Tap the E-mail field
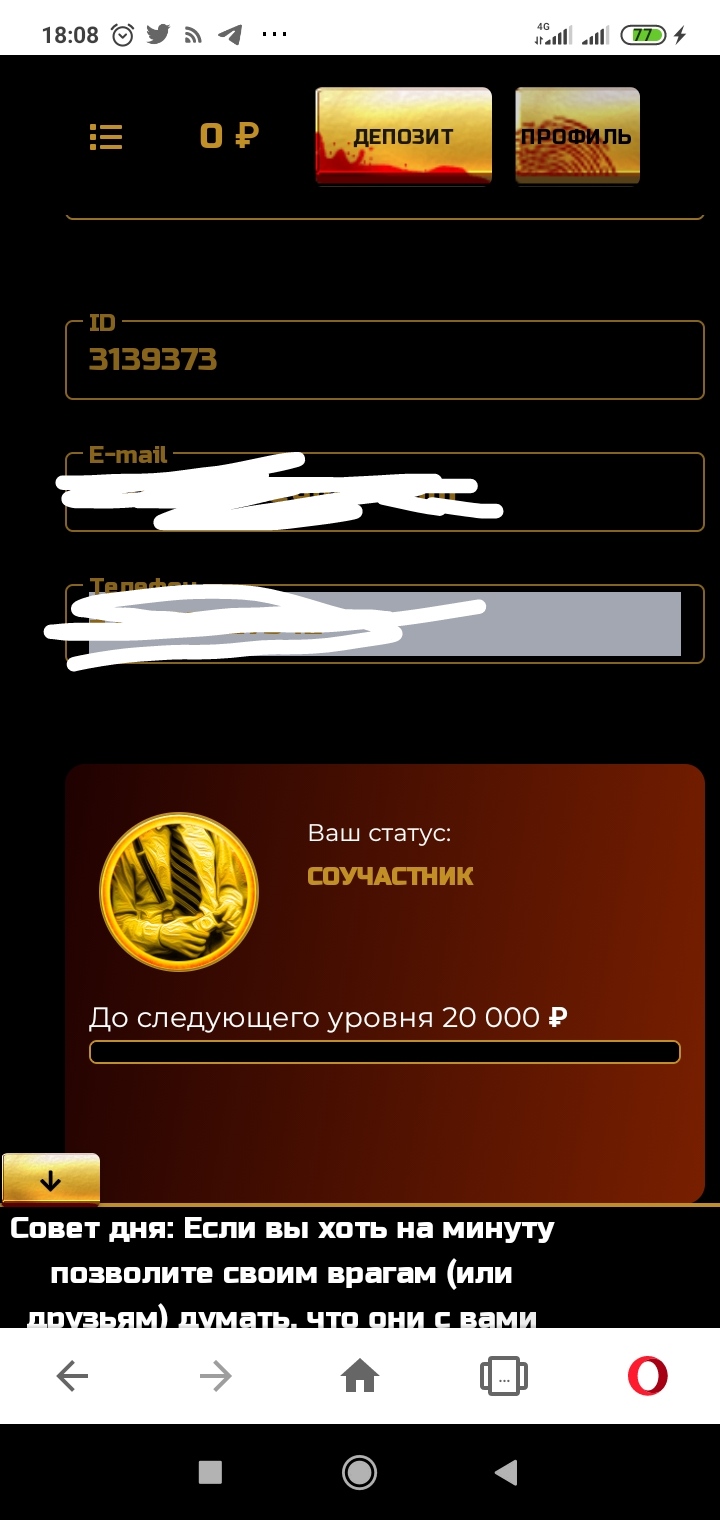The image size is (720, 1520). tap(385, 493)
